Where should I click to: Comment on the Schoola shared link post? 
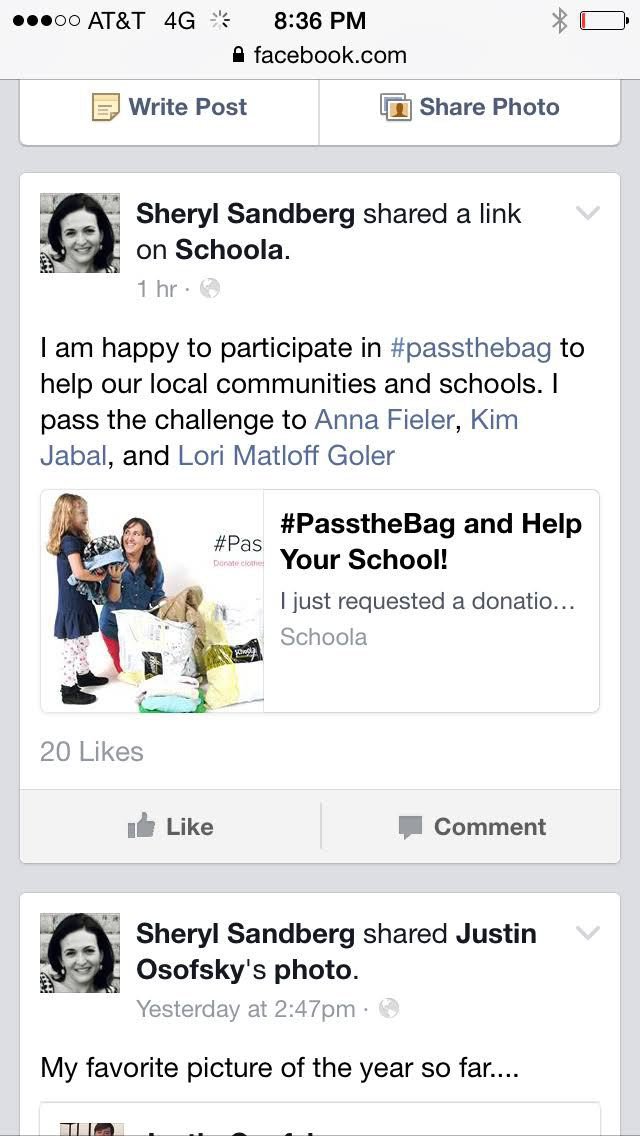pyautogui.click(x=471, y=827)
